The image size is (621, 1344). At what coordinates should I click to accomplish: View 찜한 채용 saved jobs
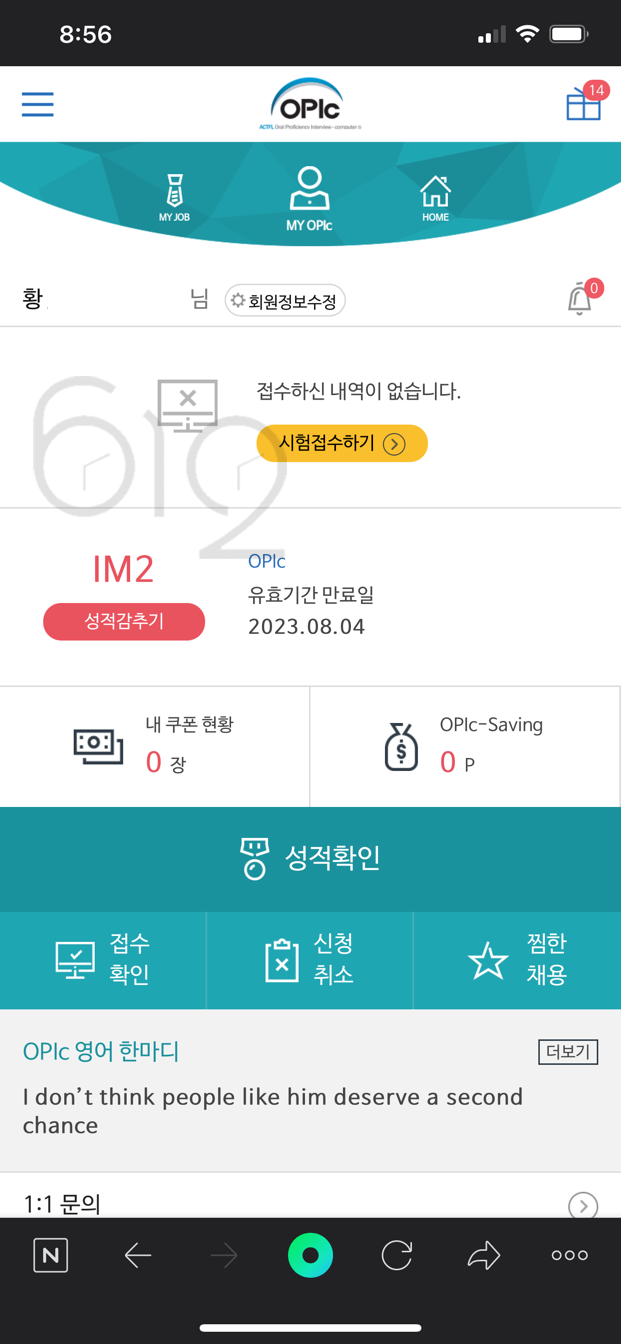pyautogui.click(x=517, y=960)
